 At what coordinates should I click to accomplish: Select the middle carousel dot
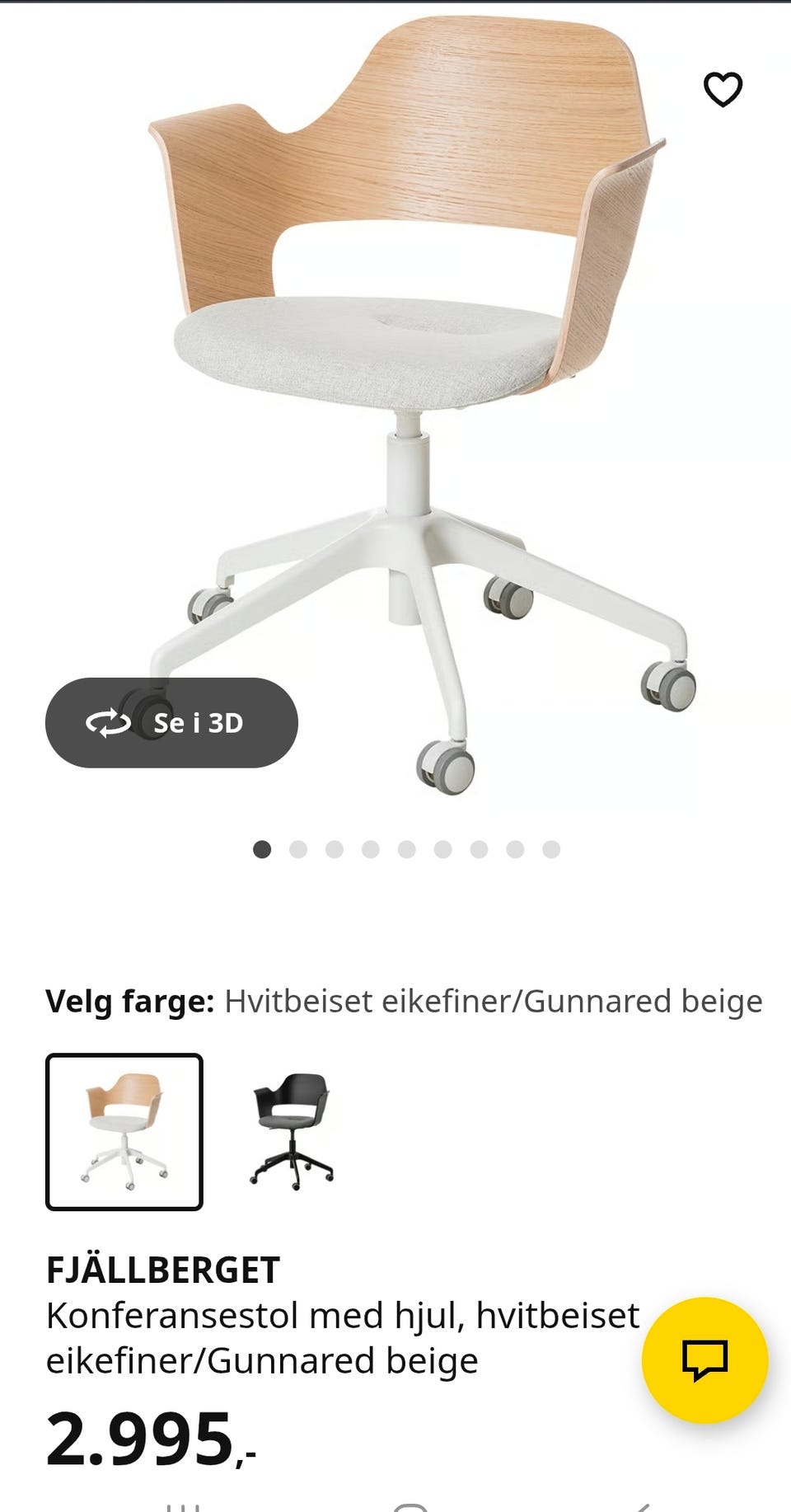pos(408,848)
